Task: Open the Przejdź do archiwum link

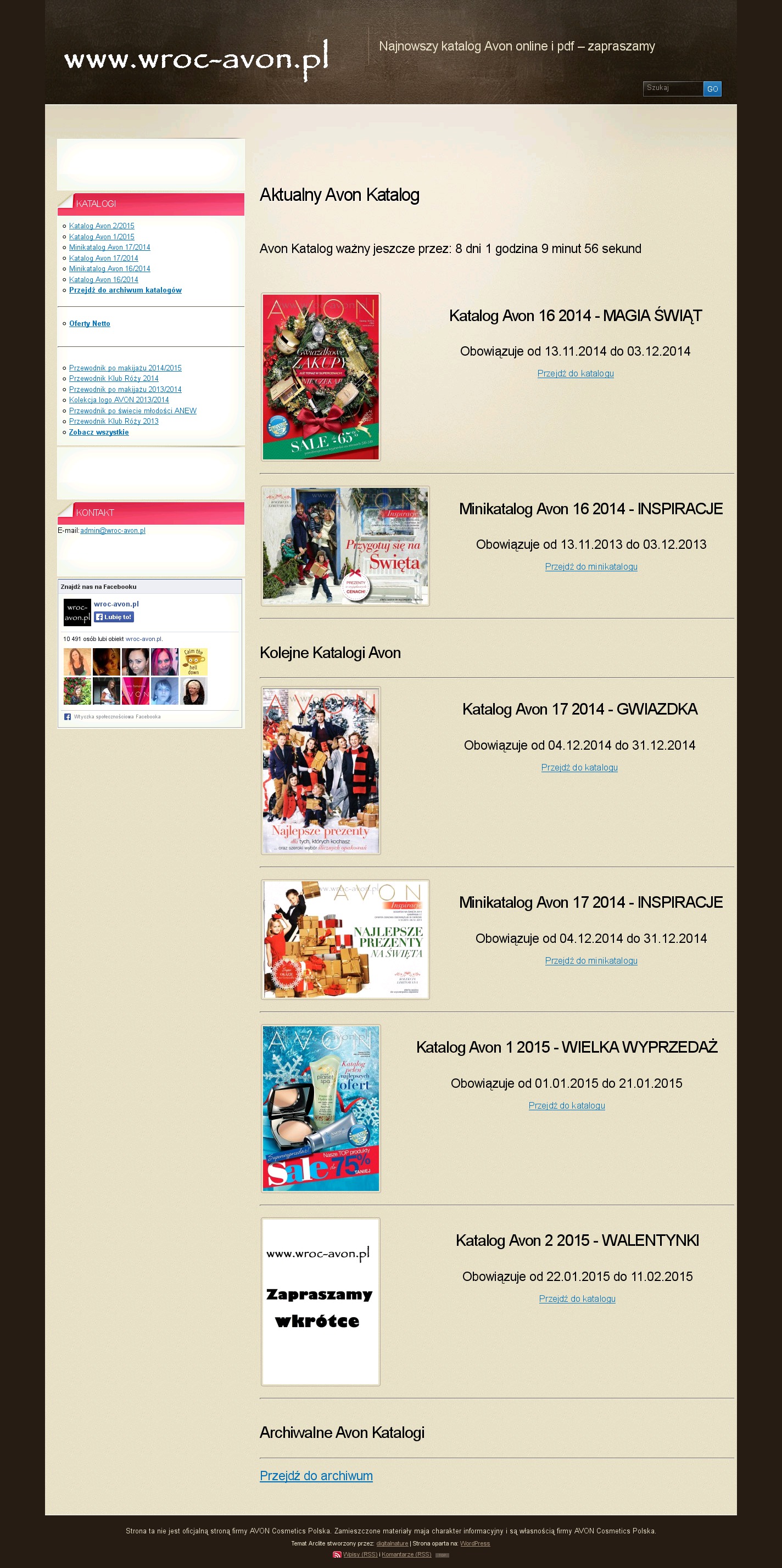Action: [x=316, y=1475]
